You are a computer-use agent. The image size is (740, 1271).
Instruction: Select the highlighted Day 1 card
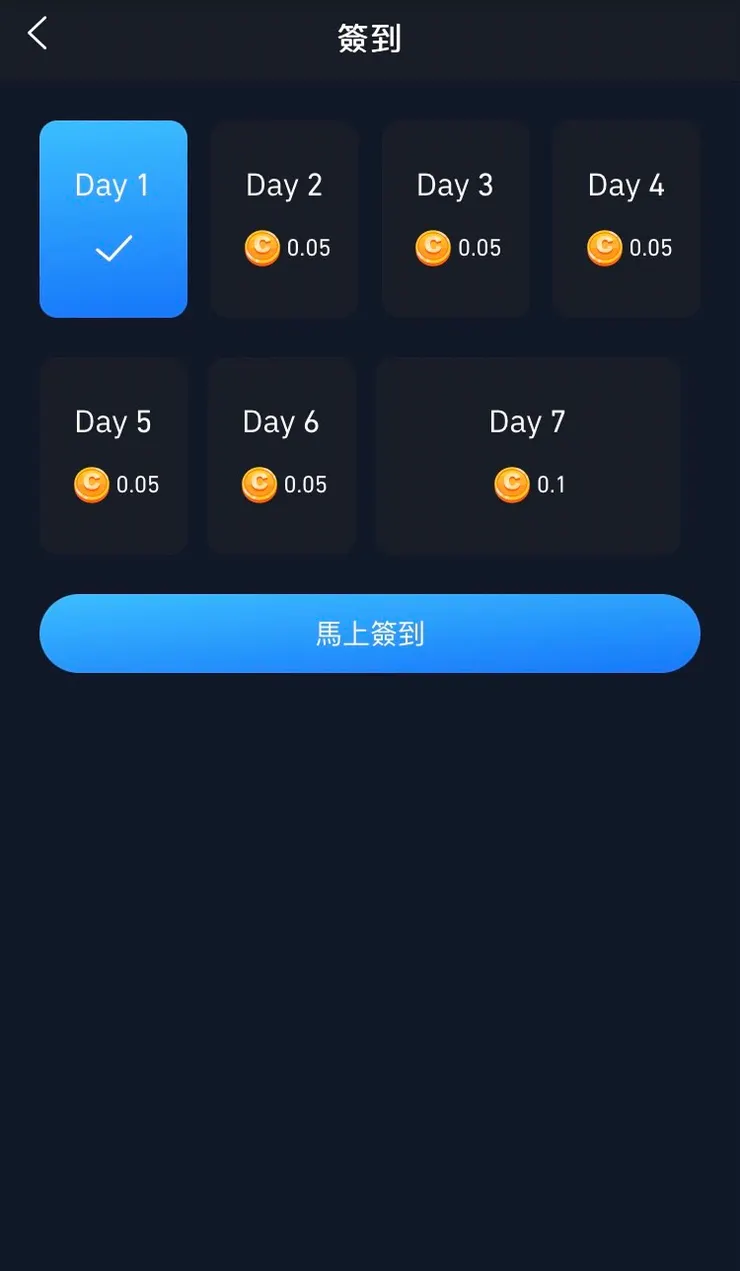113,218
